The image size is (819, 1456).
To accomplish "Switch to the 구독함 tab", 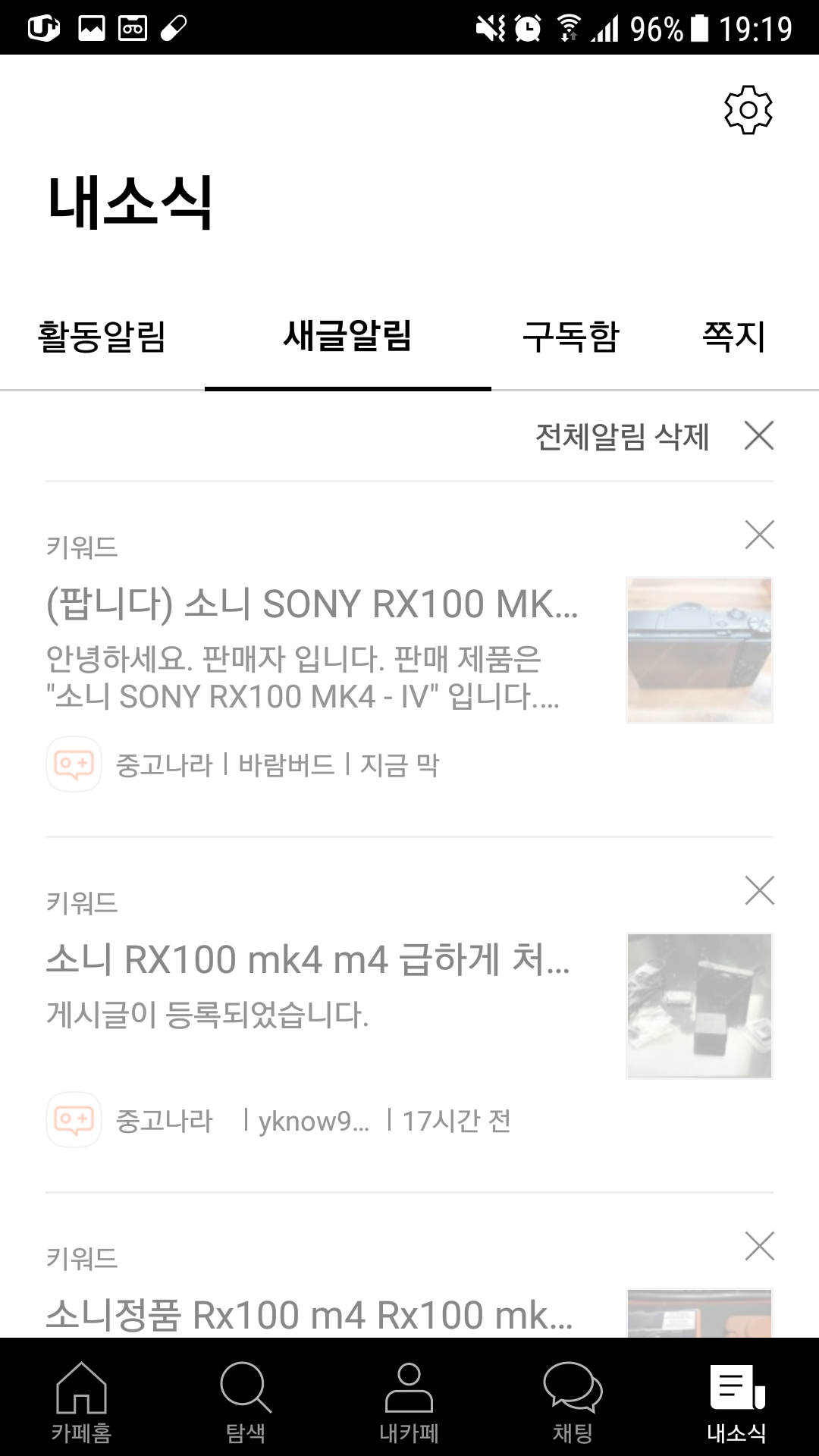I will (x=571, y=337).
